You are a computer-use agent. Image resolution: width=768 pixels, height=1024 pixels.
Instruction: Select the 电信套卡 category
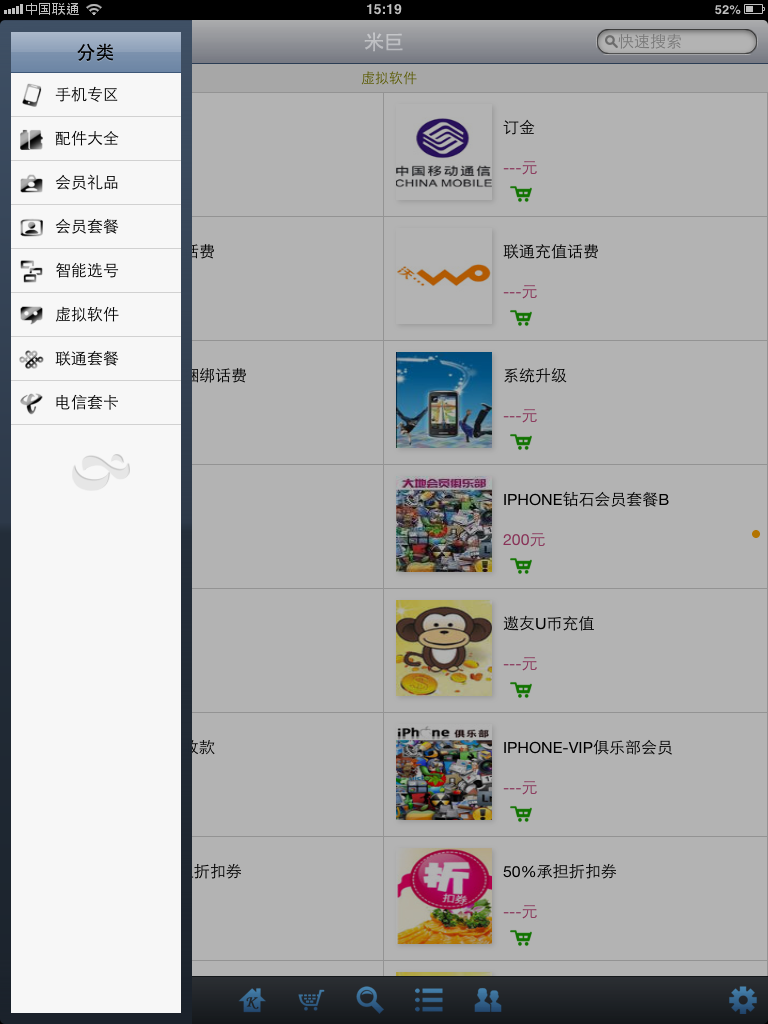pos(95,403)
